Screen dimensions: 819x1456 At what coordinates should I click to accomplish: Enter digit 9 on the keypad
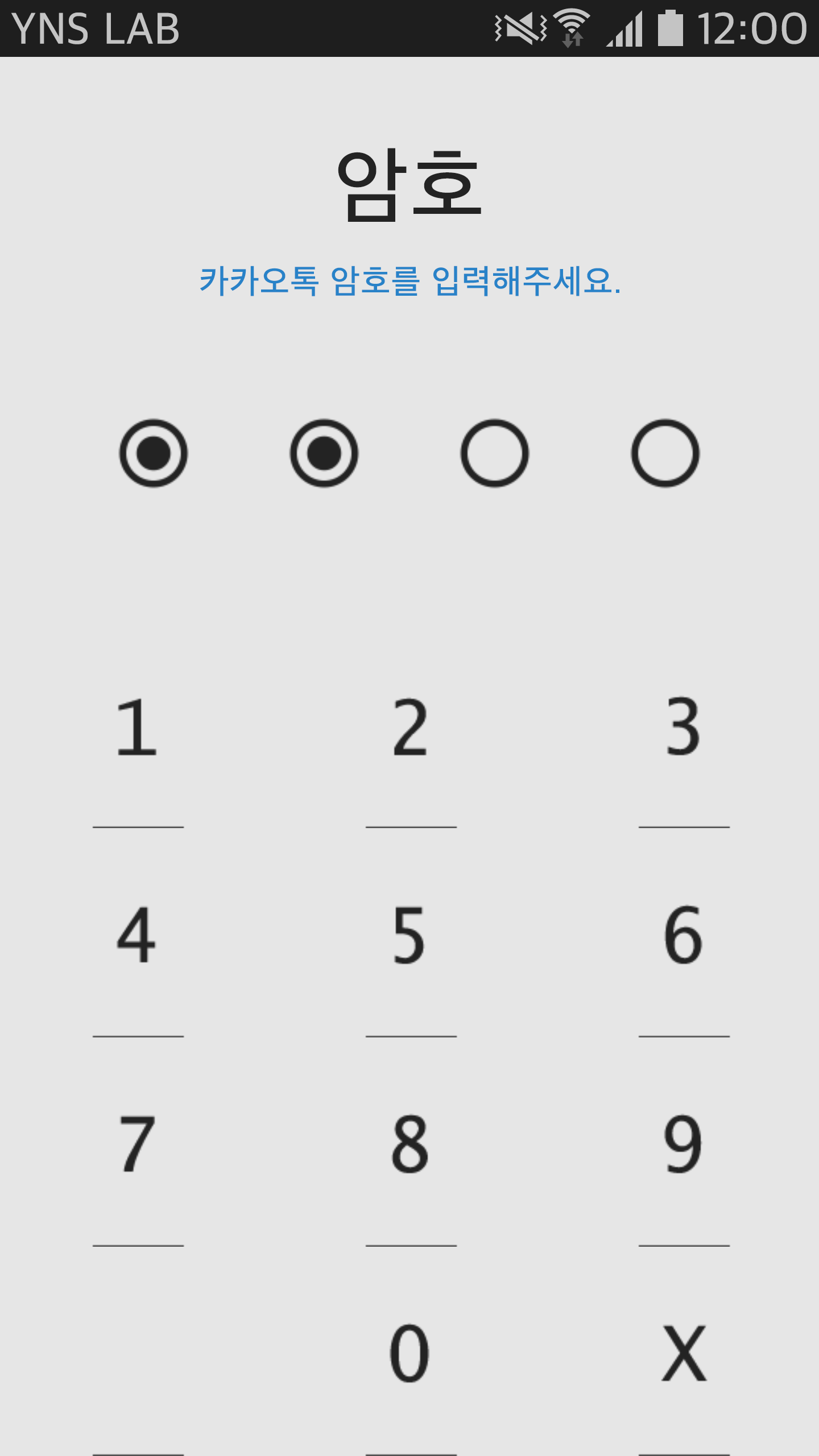tap(683, 1144)
